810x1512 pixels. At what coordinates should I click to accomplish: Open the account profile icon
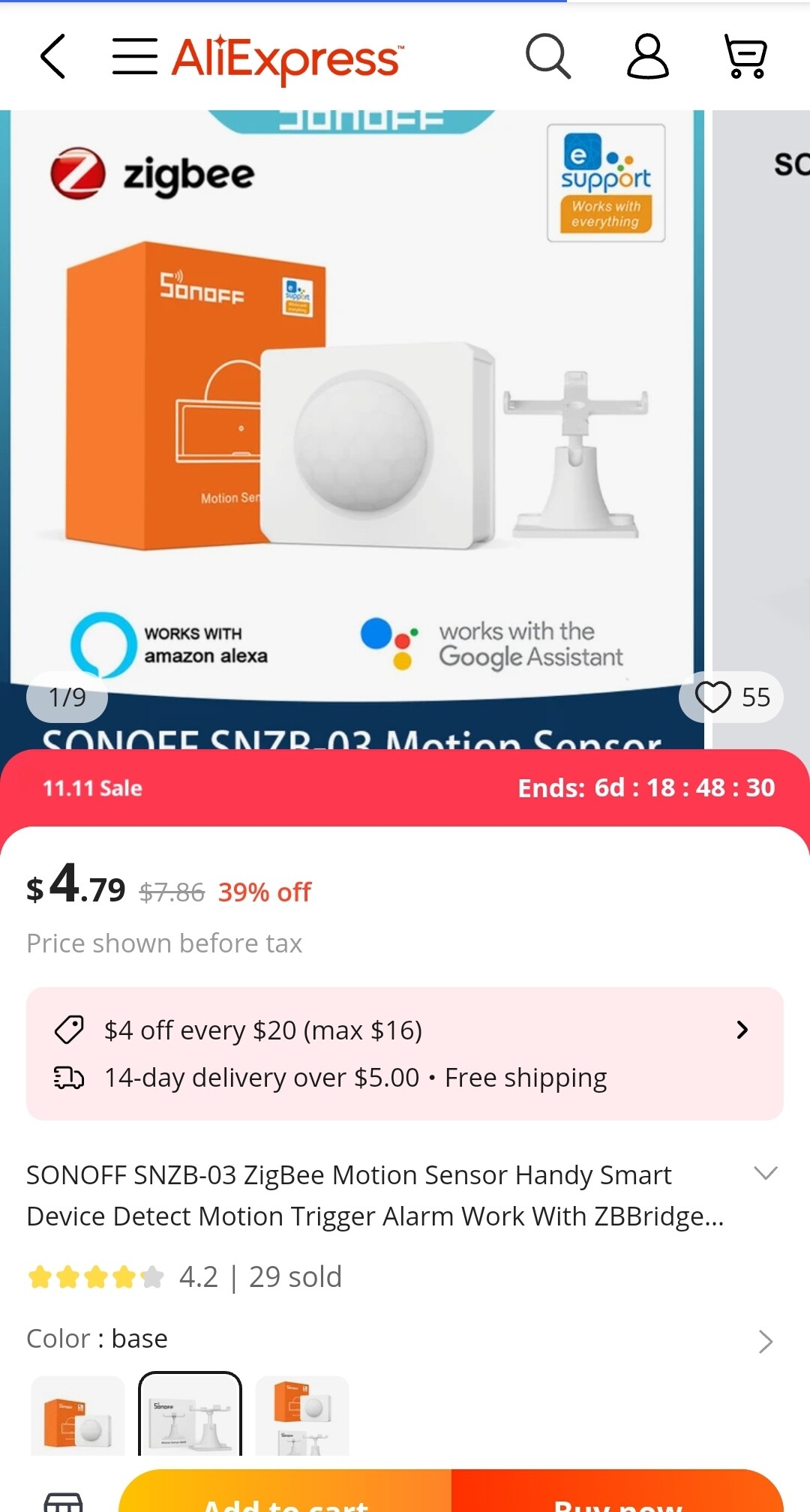click(x=647, y=56)
